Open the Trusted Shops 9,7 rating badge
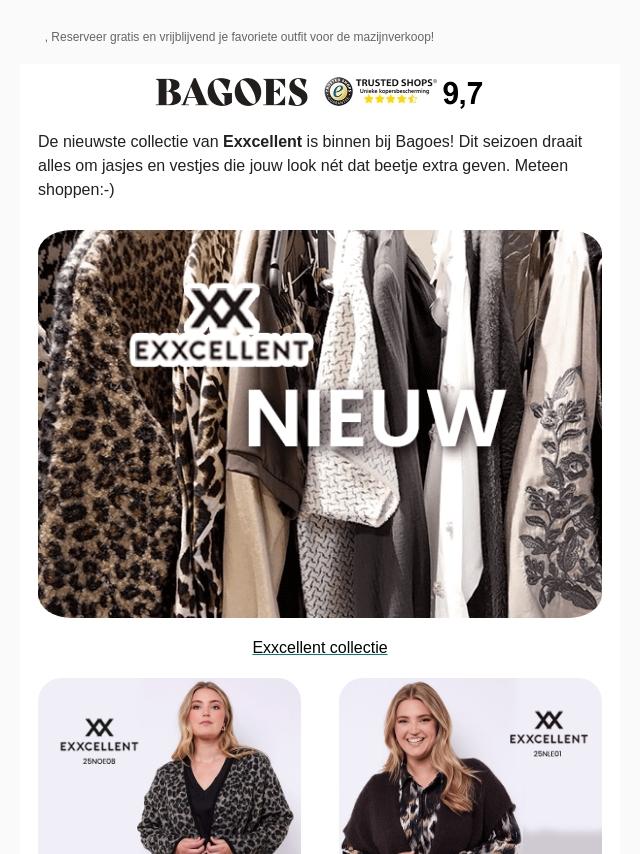 [x=404, y=93]
